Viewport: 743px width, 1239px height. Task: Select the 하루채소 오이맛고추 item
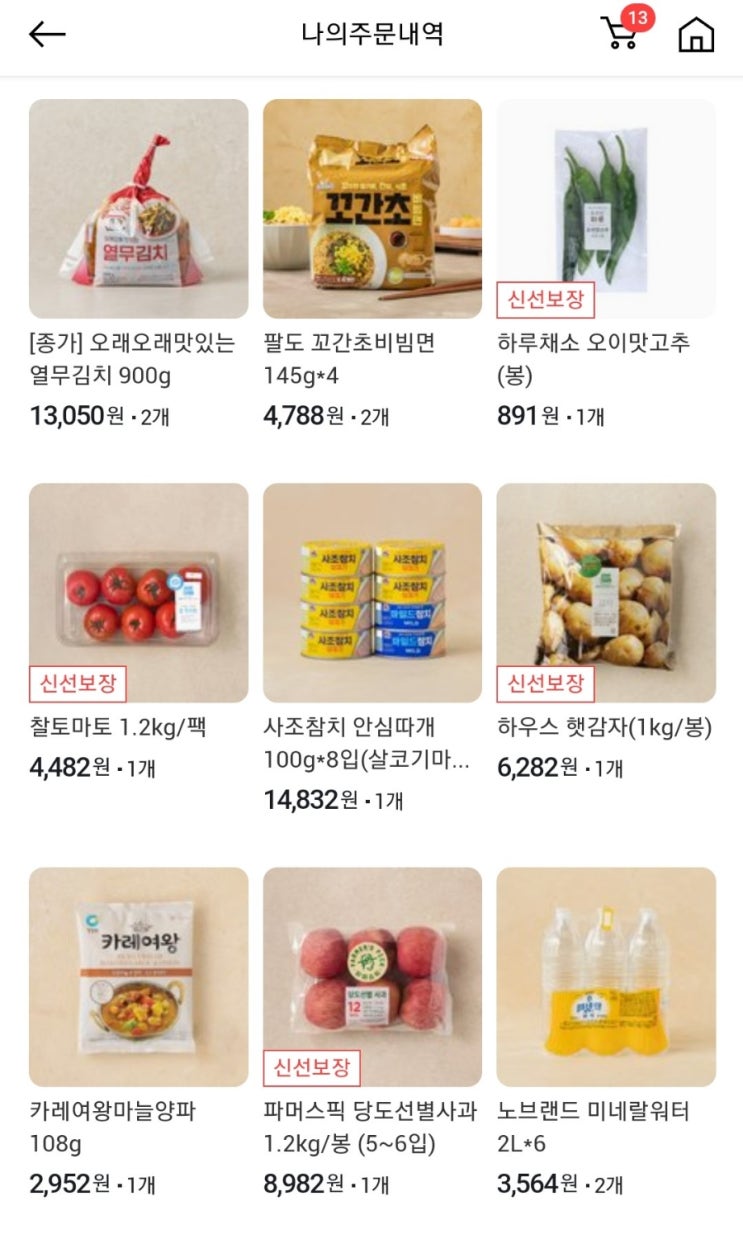click(x=606, y=209)
